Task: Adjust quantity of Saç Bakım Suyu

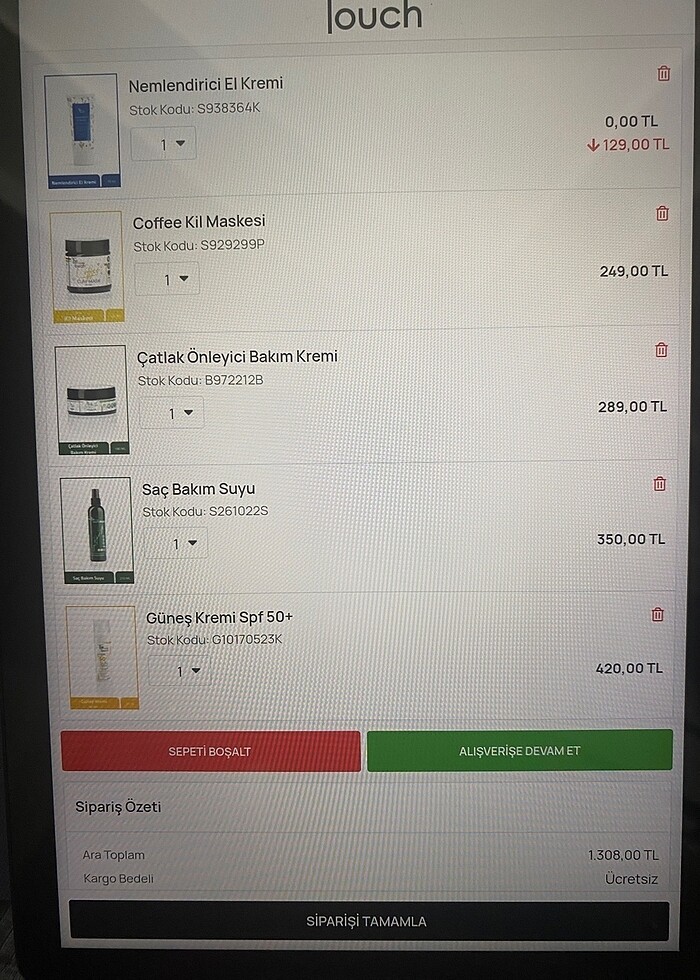Action: coord(176,544)
